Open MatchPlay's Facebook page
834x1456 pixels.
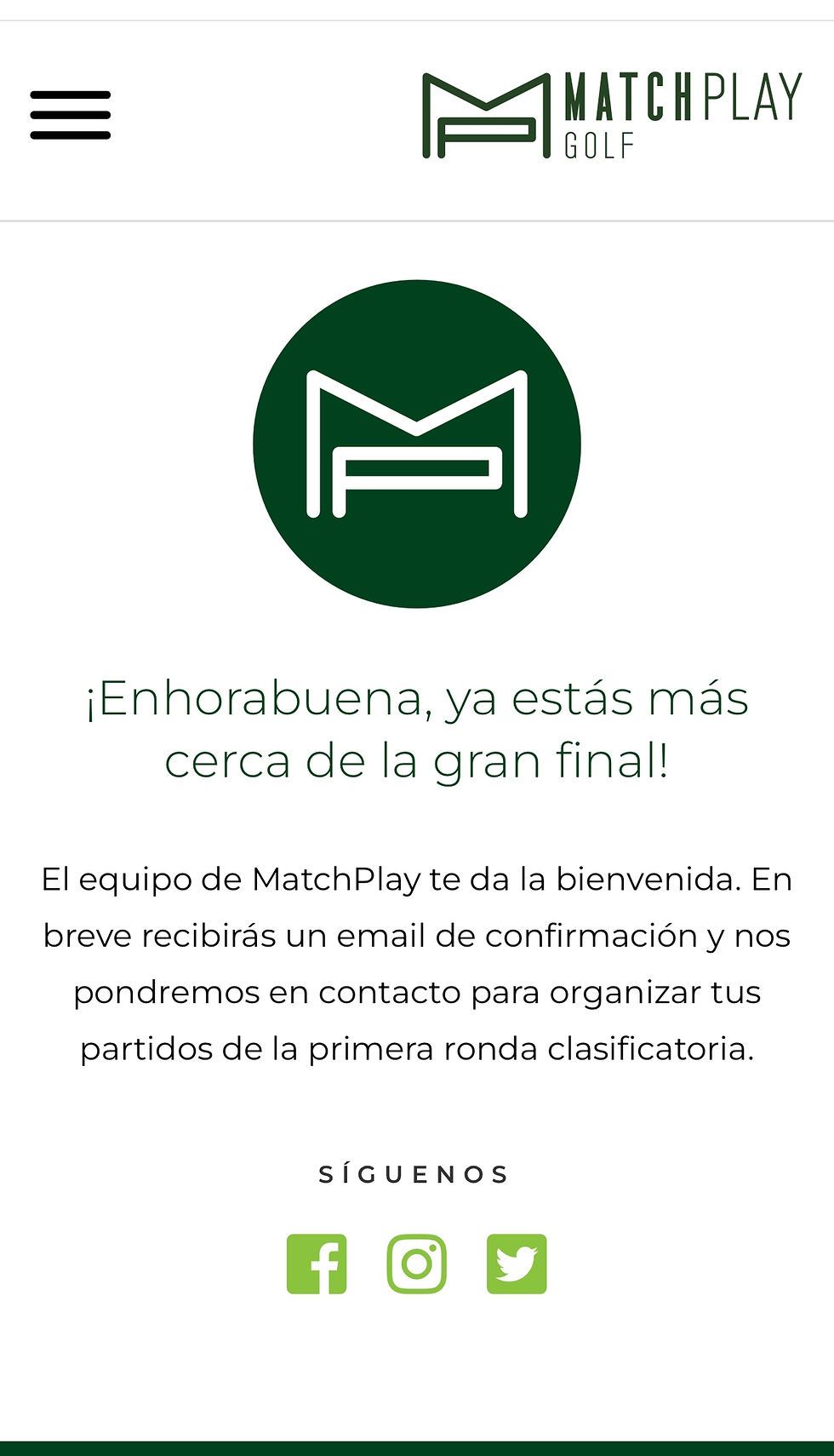(x=317, y=1264)
